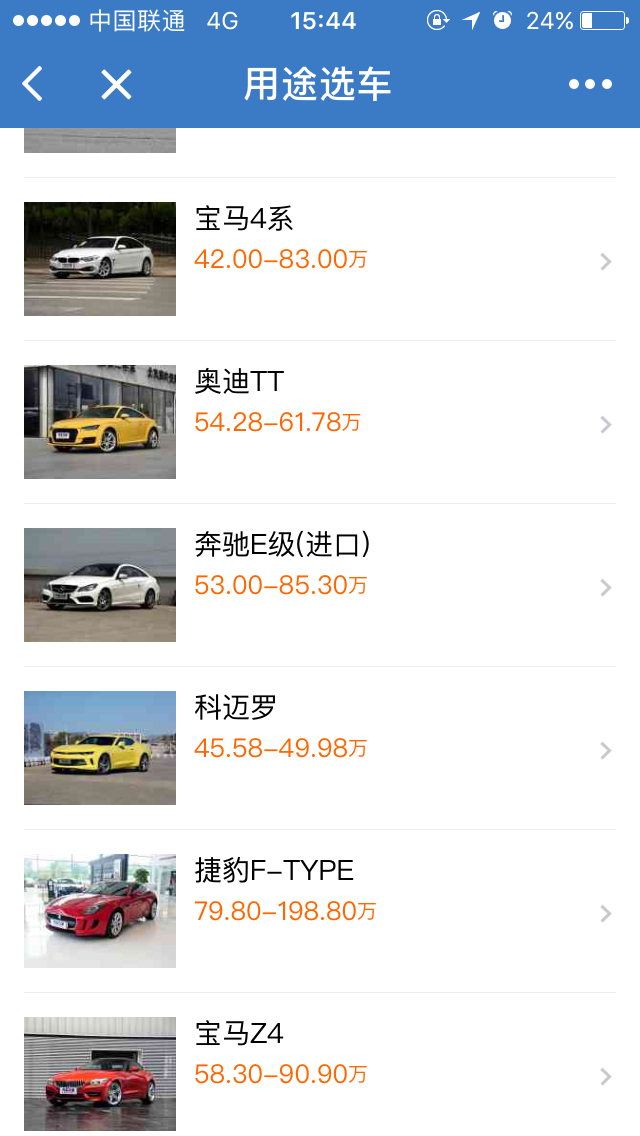The width and height of the screenshot is (640, 1136).
Task: Open the 宝马4系 car listing
Action: click(320, 259)
